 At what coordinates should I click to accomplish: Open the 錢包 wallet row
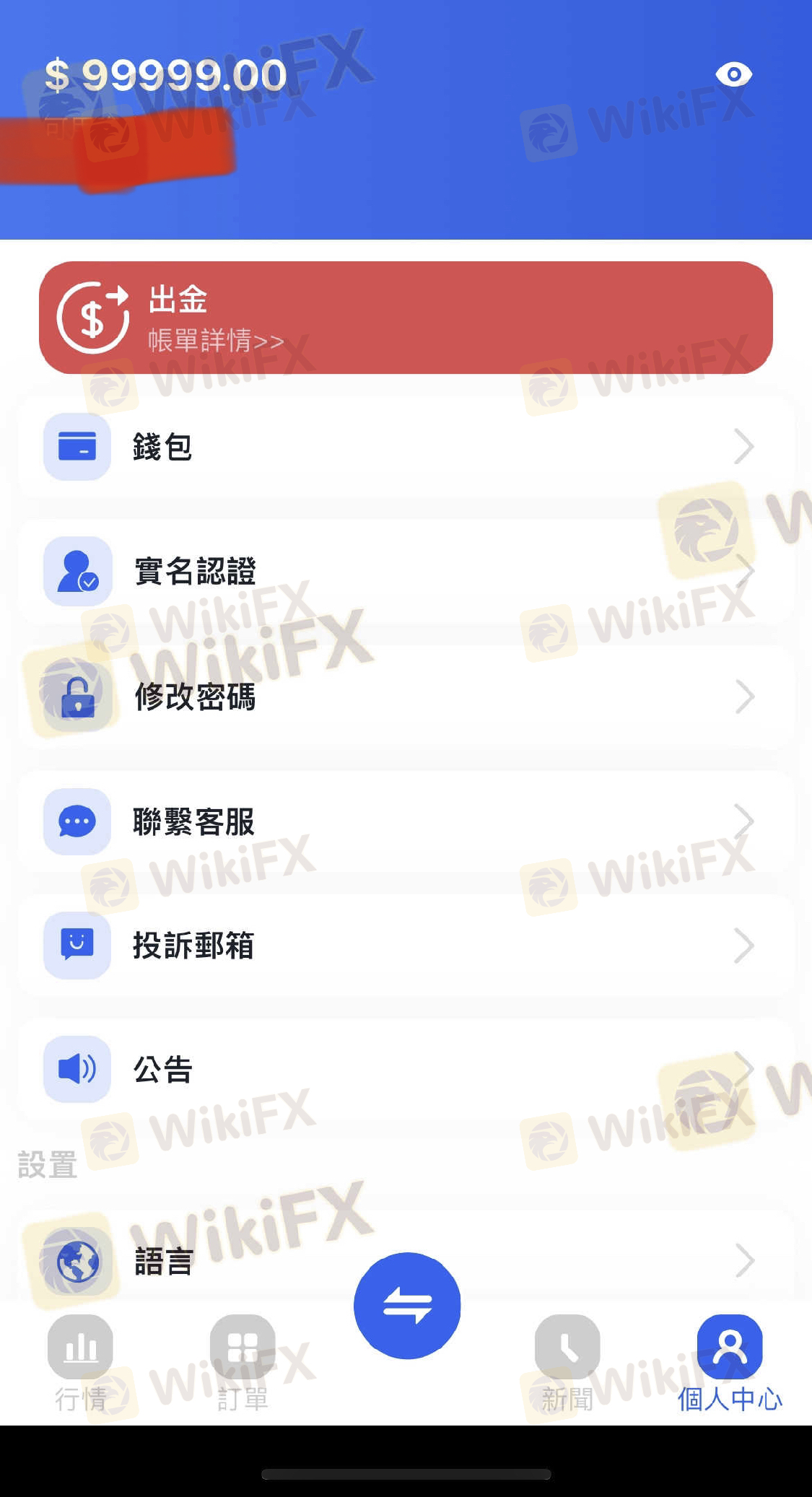click(x=406, y=447)
